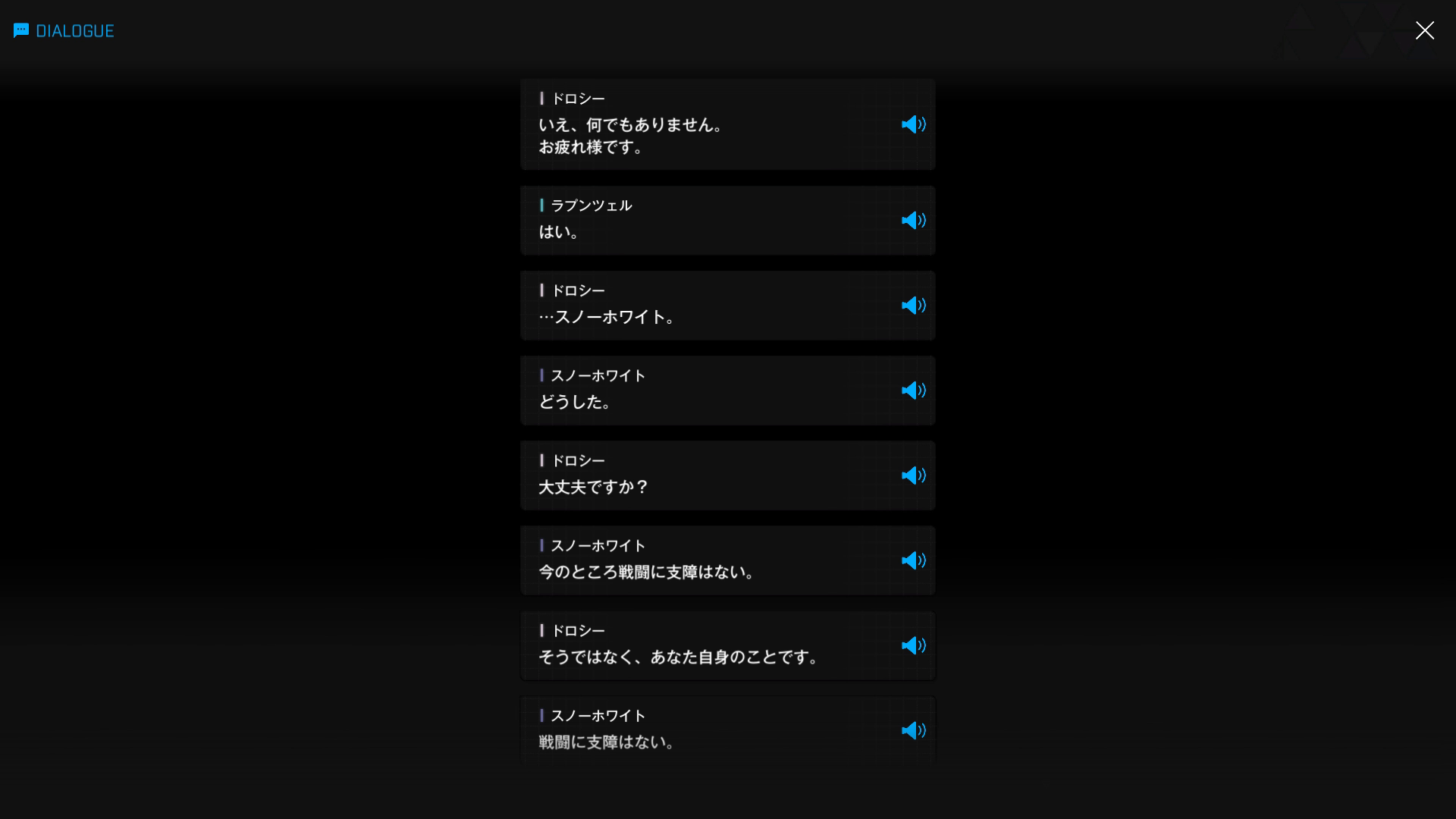Play audio for ラプンツェル's line はい

point(913,221)
